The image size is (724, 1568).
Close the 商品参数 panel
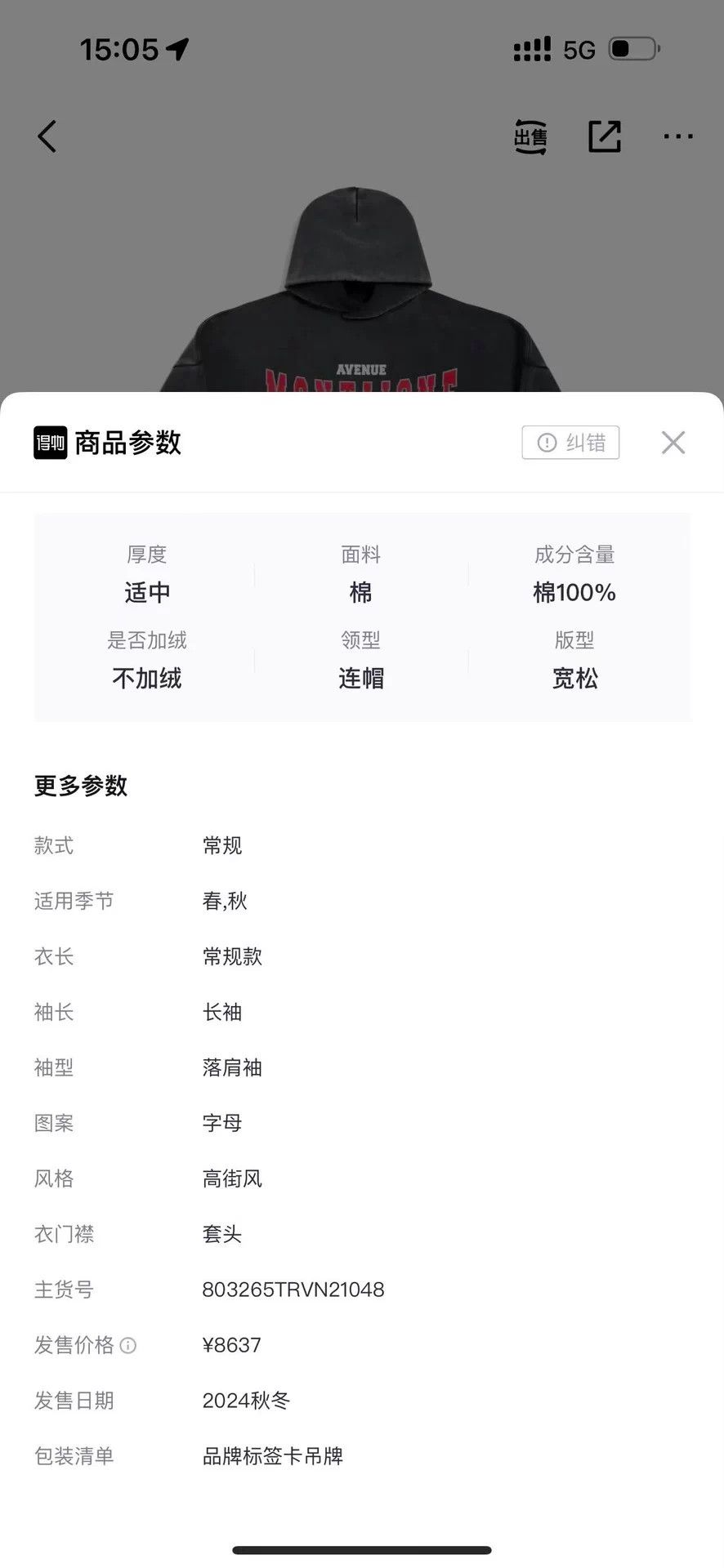pyautogui.click(x=673, y=443)
